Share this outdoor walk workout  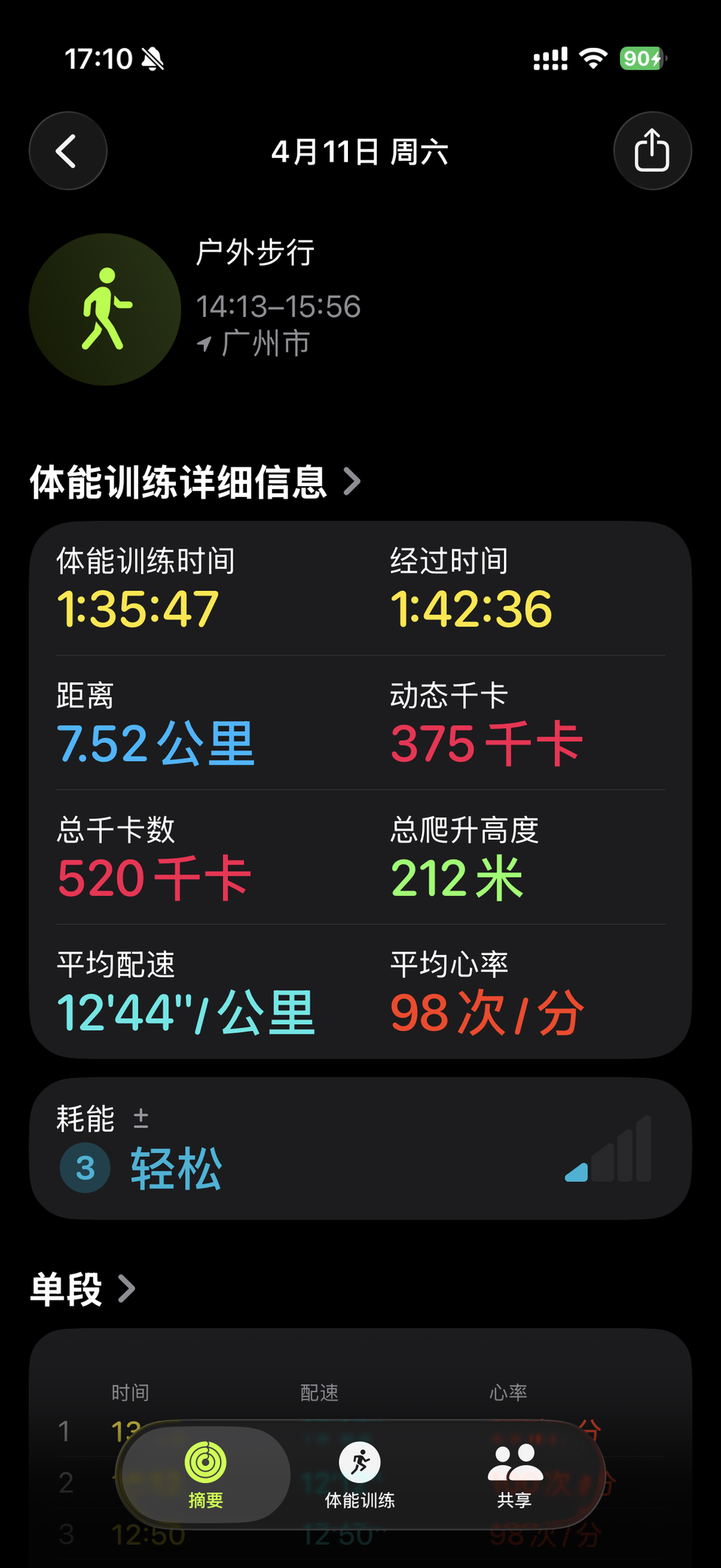(x=652, y=151)
